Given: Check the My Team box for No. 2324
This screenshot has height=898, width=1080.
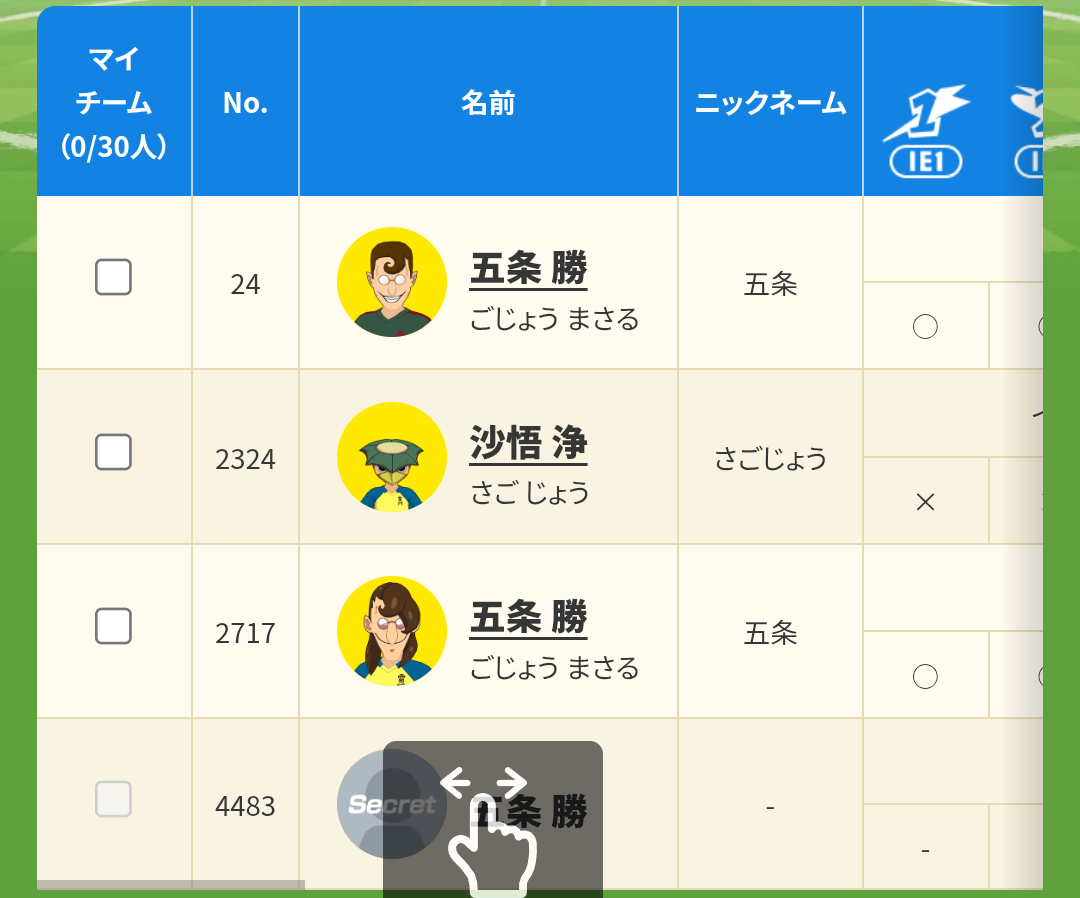Looking at the screenshot, I should (113, 452).
